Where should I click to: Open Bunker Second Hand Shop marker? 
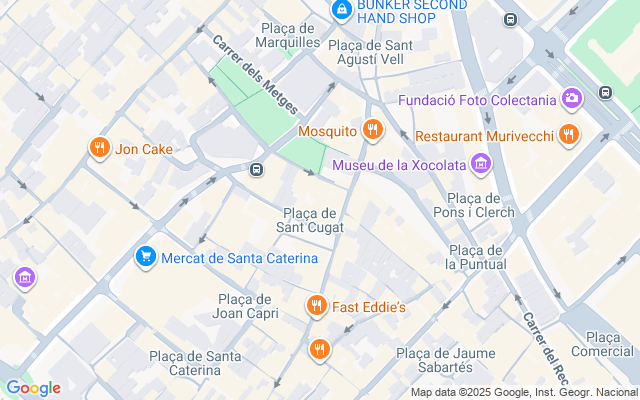tap(342, 10)
